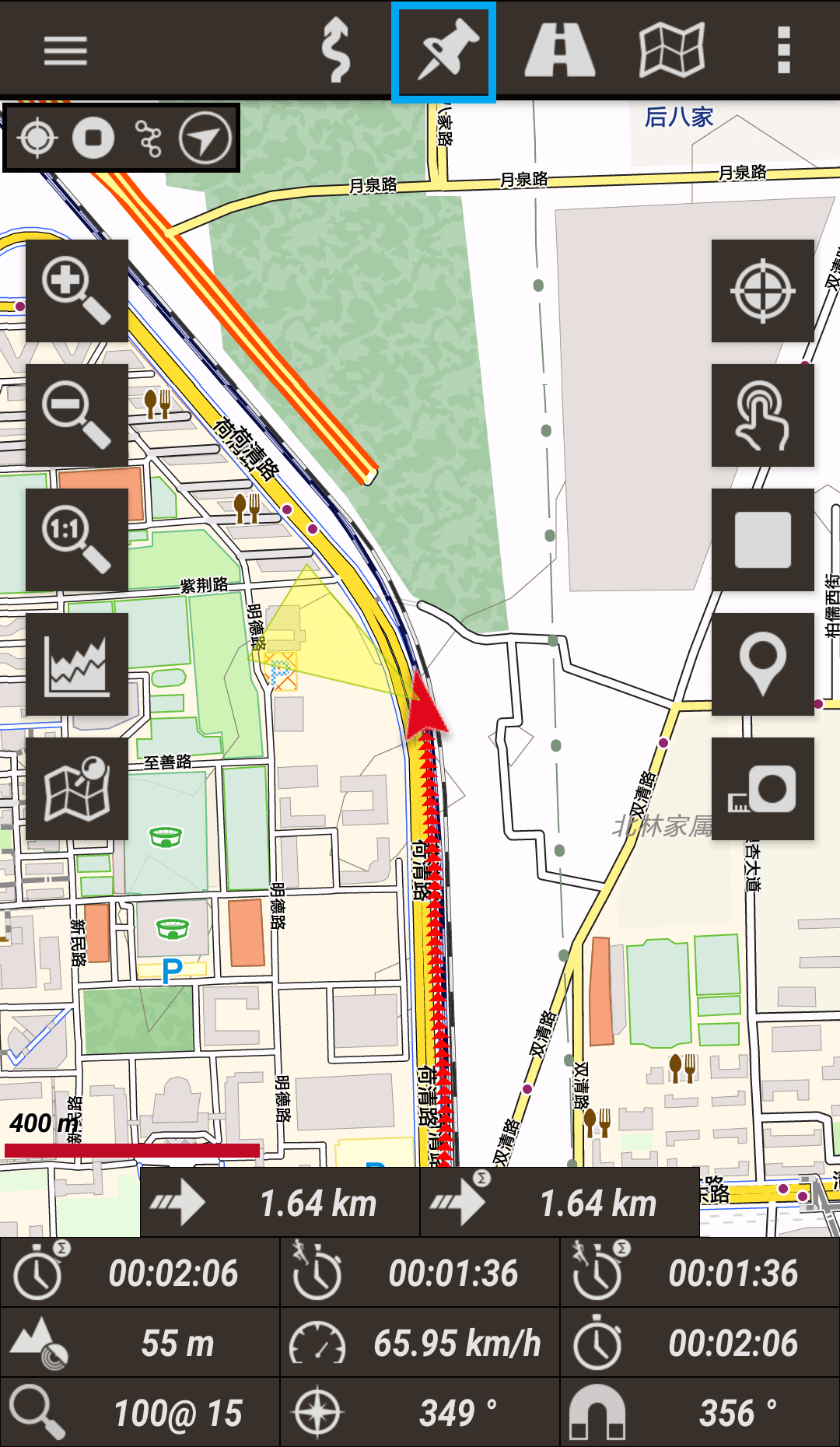
Task: Open the route track toolbar icon
Action: [x=336, y=51]
